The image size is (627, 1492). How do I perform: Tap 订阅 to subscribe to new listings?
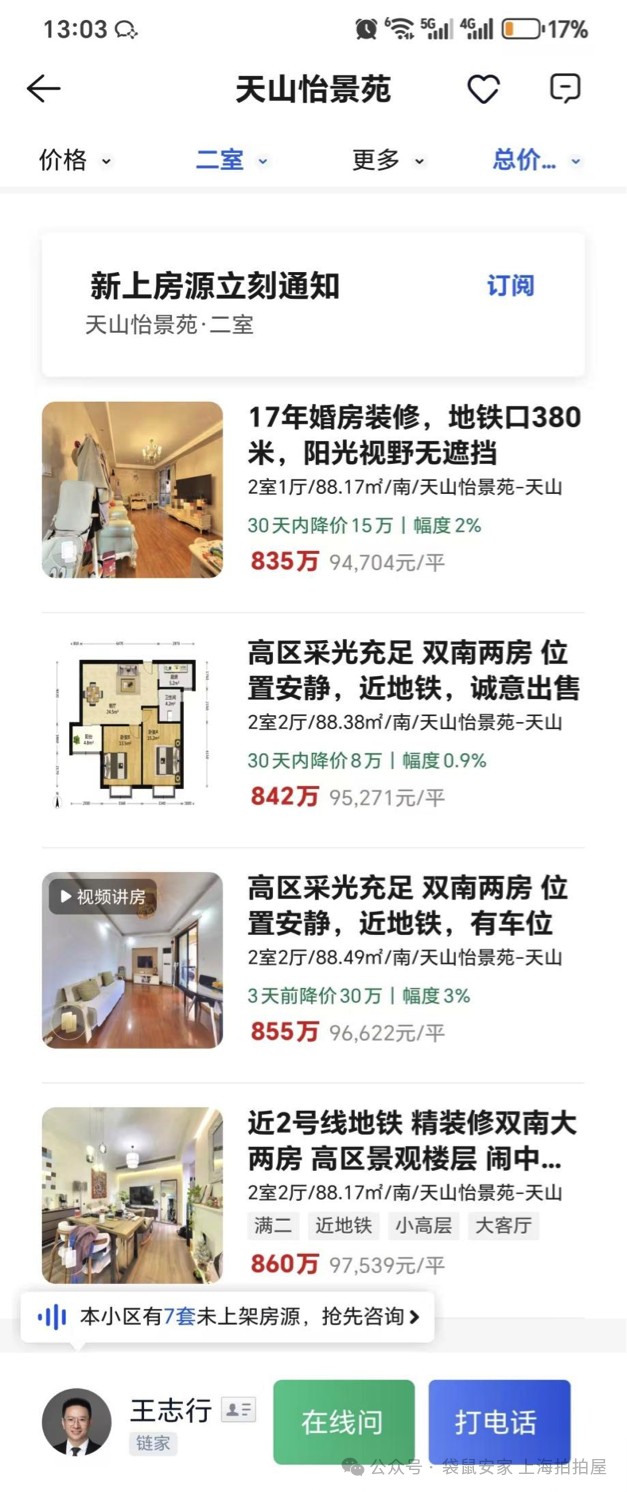click(x=511, y=286)
